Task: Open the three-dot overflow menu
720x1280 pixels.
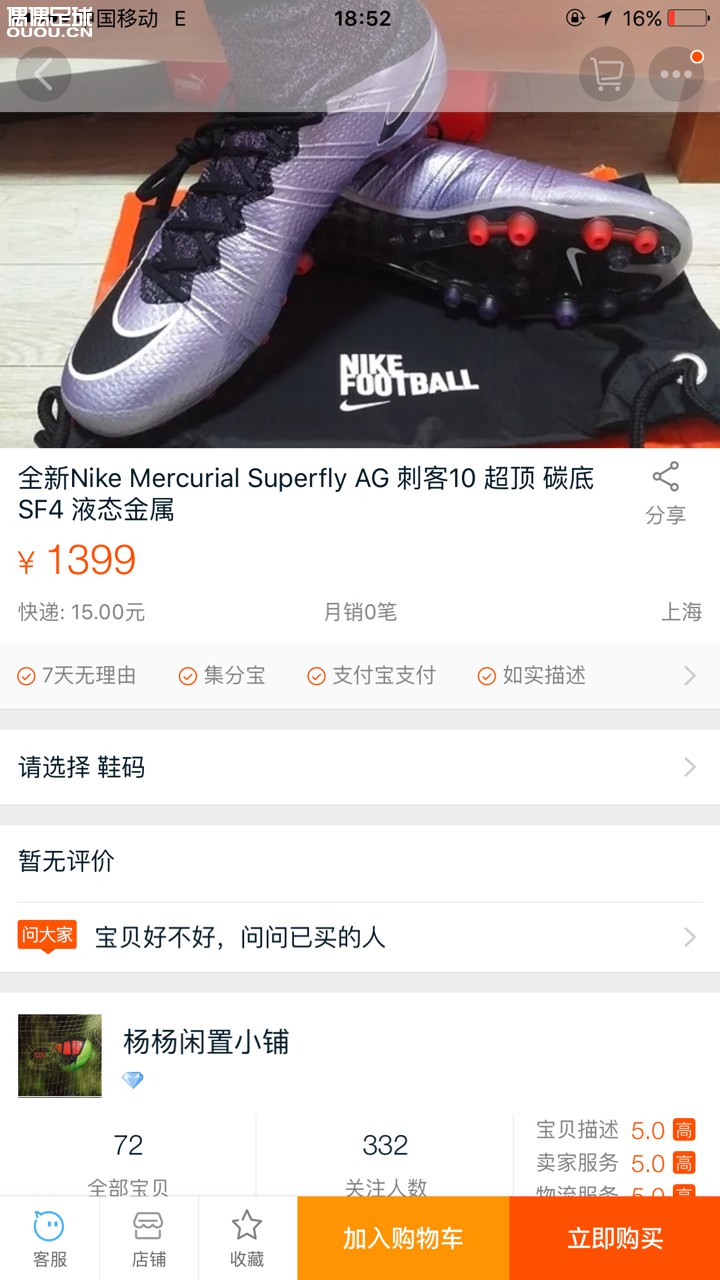Action: 676,74
